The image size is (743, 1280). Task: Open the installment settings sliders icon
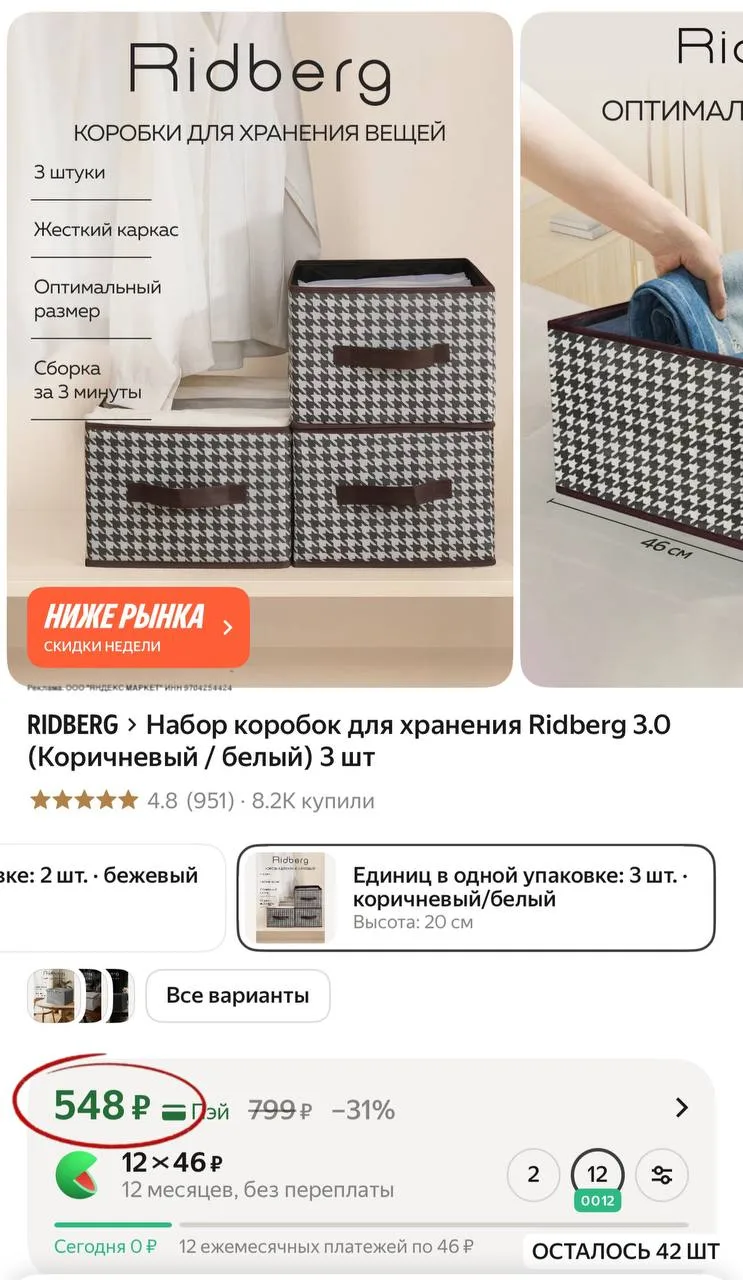pyautogui.click(x=661, y=1175)
